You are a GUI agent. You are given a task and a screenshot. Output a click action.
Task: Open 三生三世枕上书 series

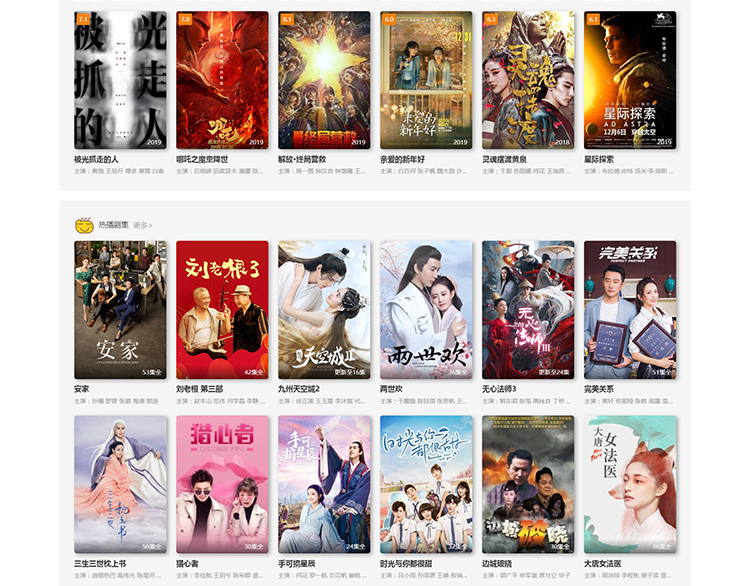[x=120, y=484]
